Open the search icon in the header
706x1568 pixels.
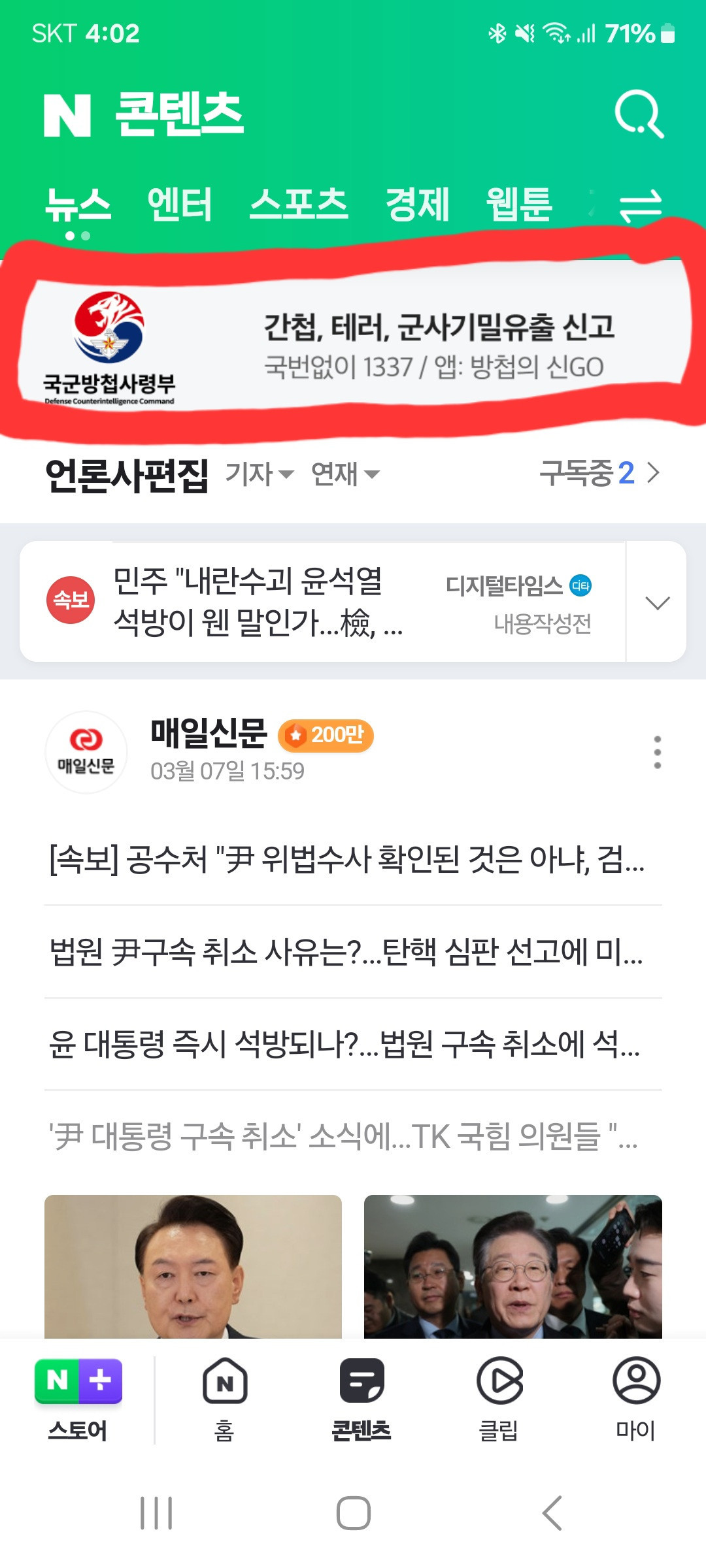pos(639,115)
